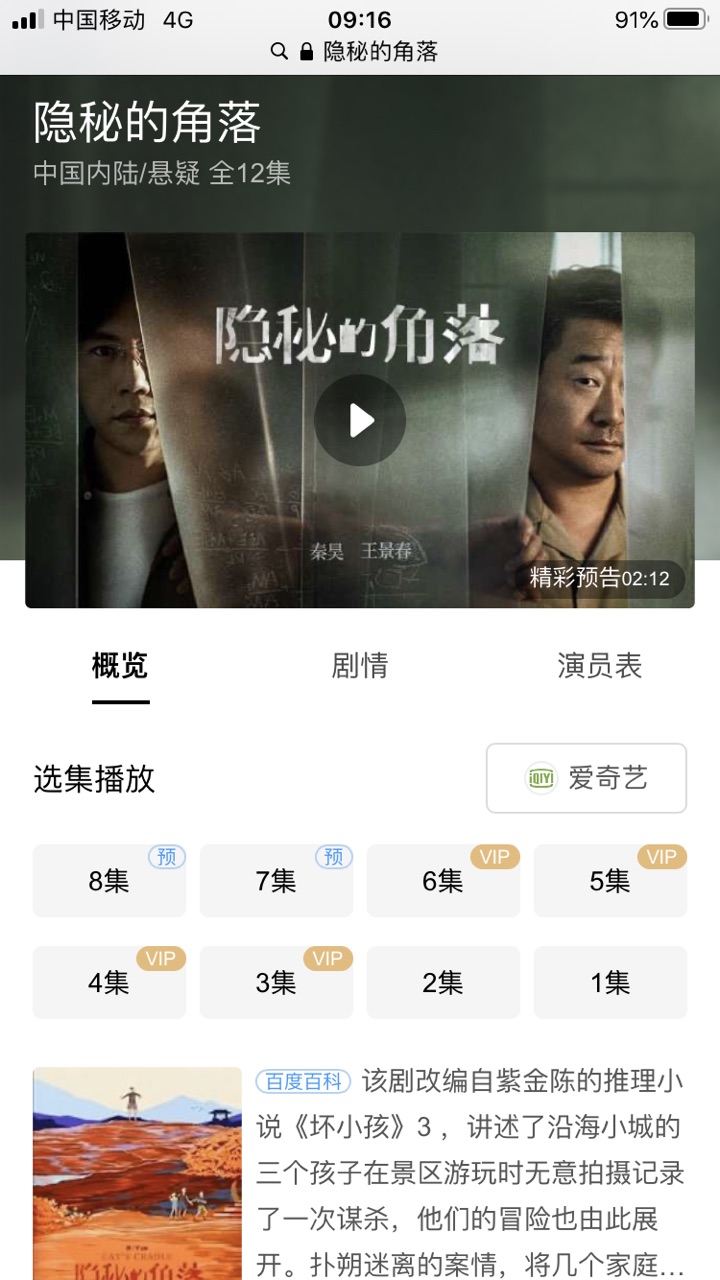Play episode 2集
Screen dimensions: 720x1280
(443, 983)
